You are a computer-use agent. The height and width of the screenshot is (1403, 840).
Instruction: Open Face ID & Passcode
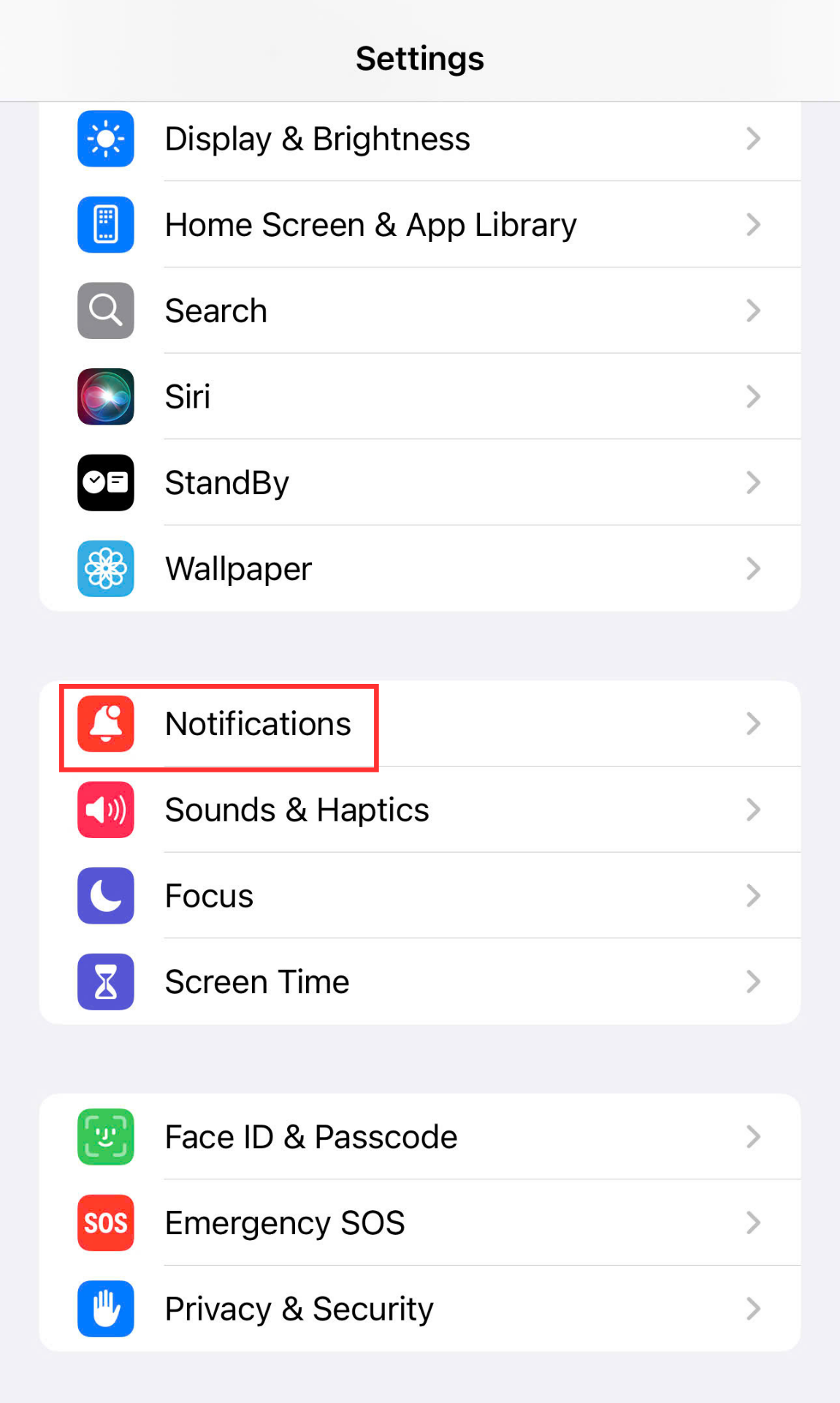click(311, 1138)
